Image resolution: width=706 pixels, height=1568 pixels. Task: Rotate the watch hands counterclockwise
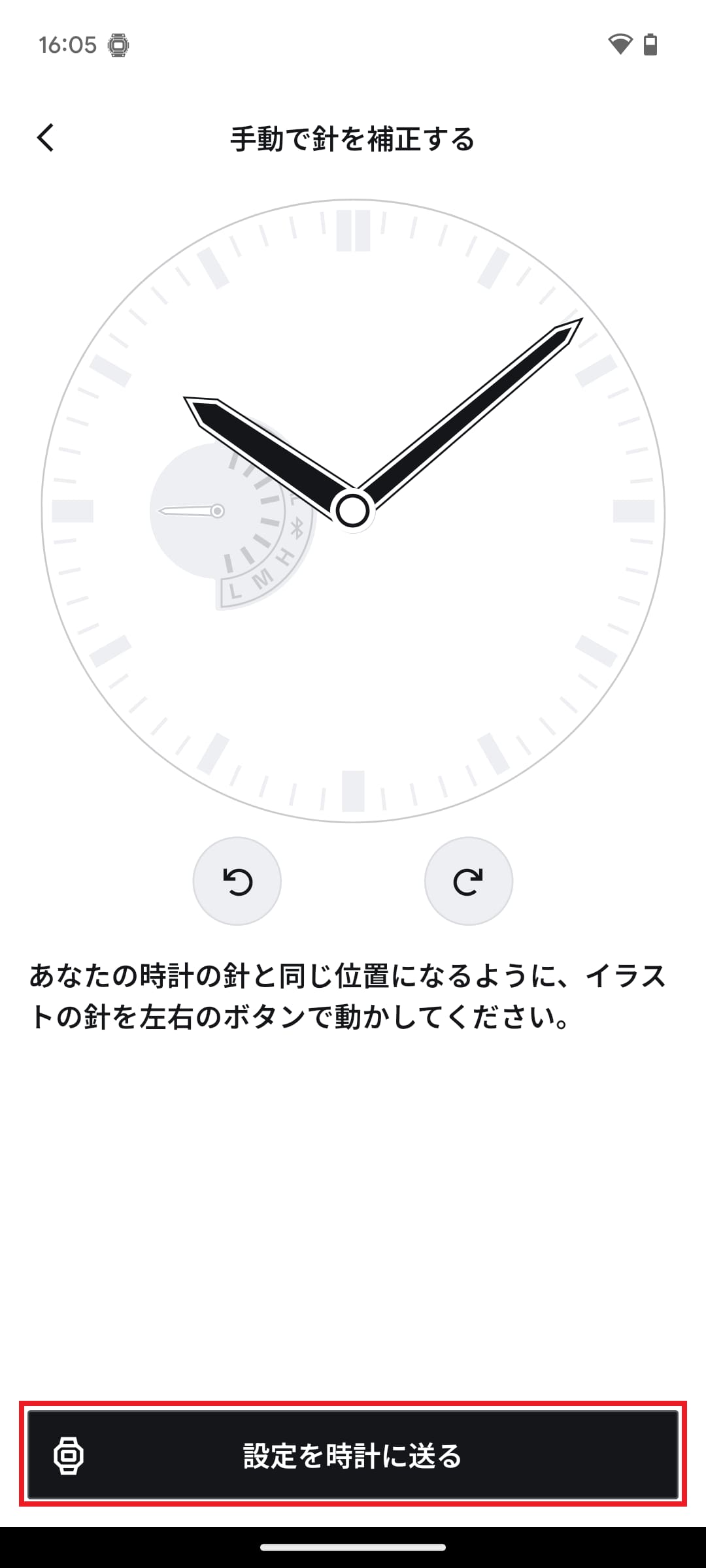pyautogui.click(x=237, y=881)
